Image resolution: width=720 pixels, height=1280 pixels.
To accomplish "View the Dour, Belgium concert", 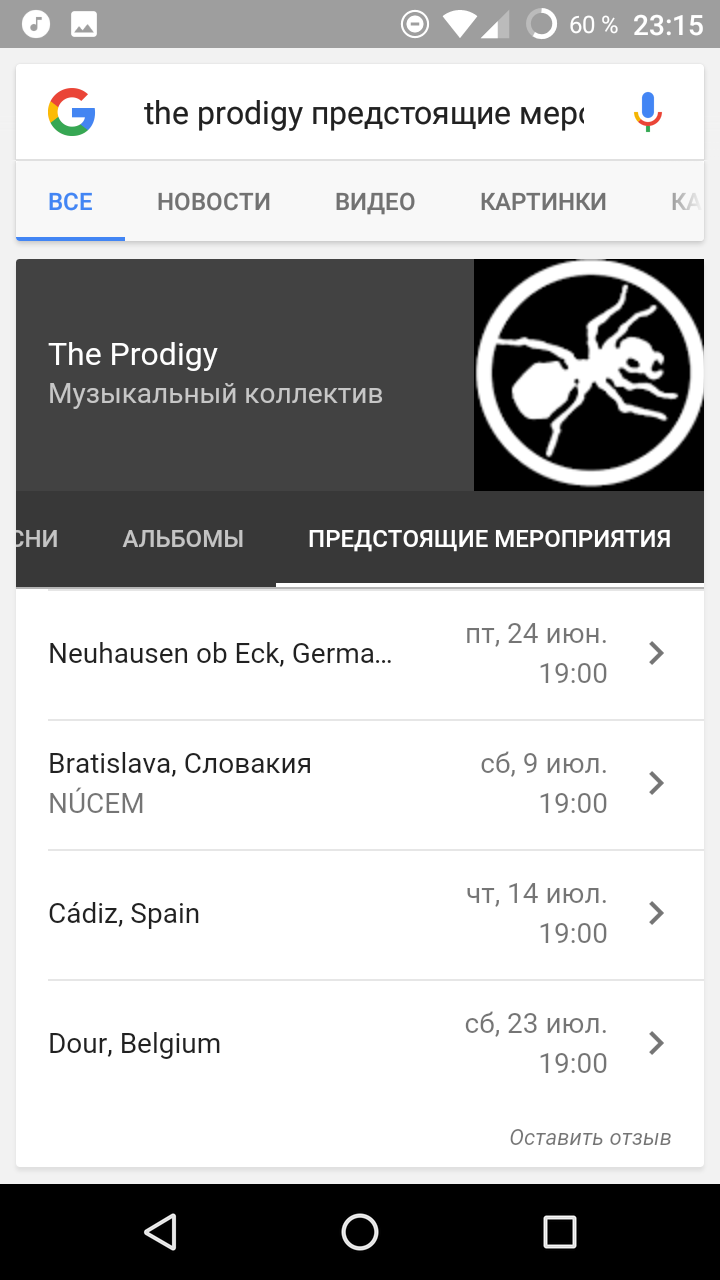I will pos(360,1044).
